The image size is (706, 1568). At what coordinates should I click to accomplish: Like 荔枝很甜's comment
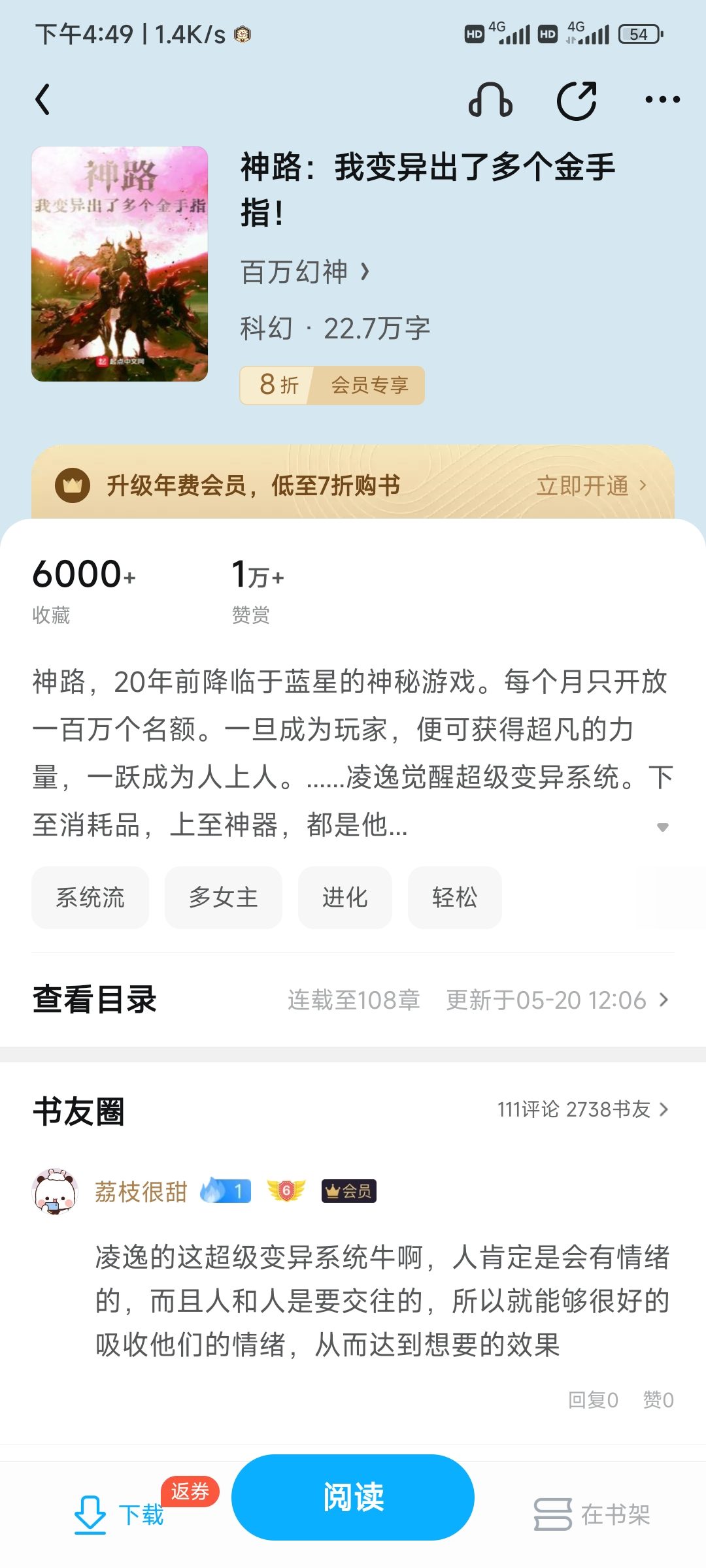point(658,1399)
